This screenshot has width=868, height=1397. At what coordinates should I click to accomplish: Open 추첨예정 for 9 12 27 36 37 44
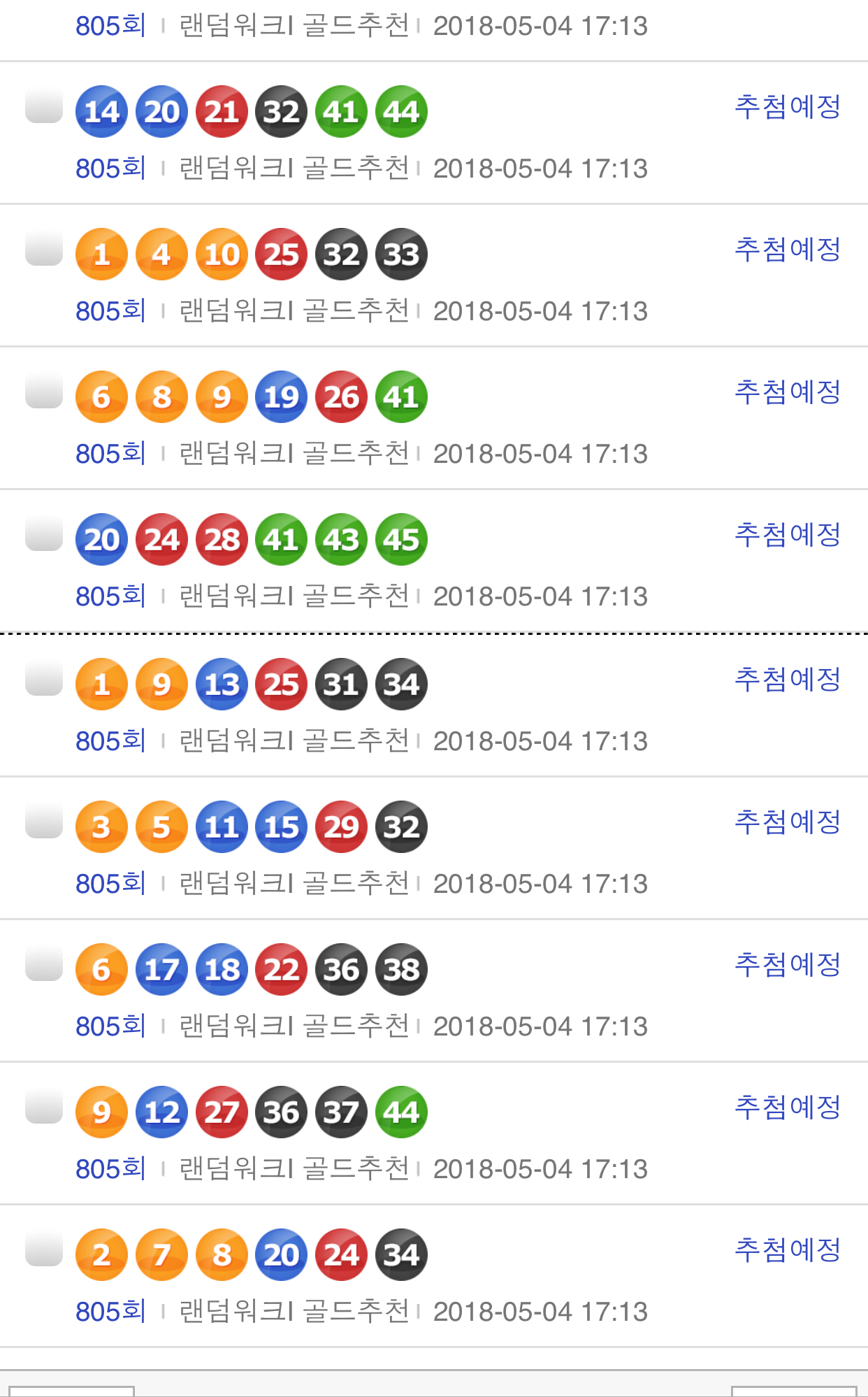787,1108
